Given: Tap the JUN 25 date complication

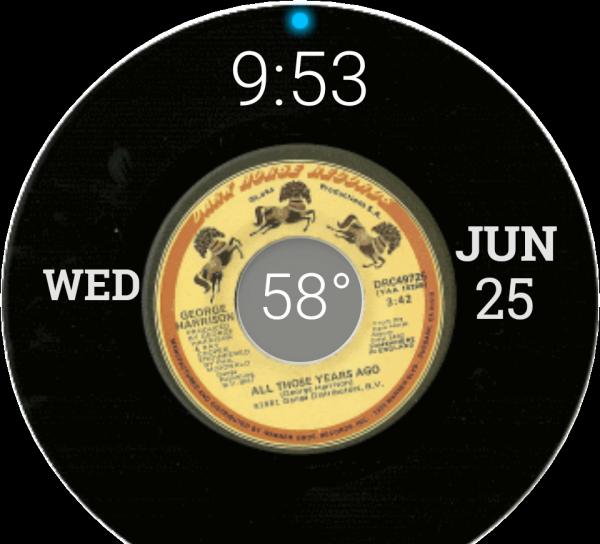Looking at the screenshot, I should [505, 273].
